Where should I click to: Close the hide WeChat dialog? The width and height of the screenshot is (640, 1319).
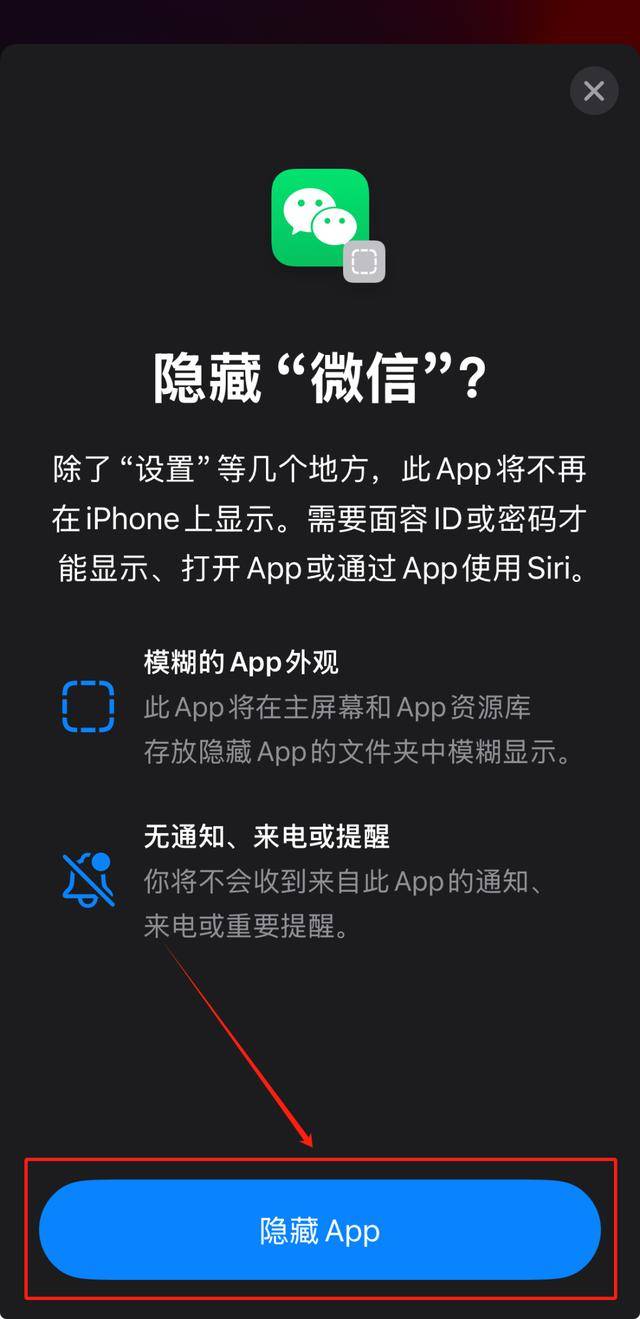(593, 91)
